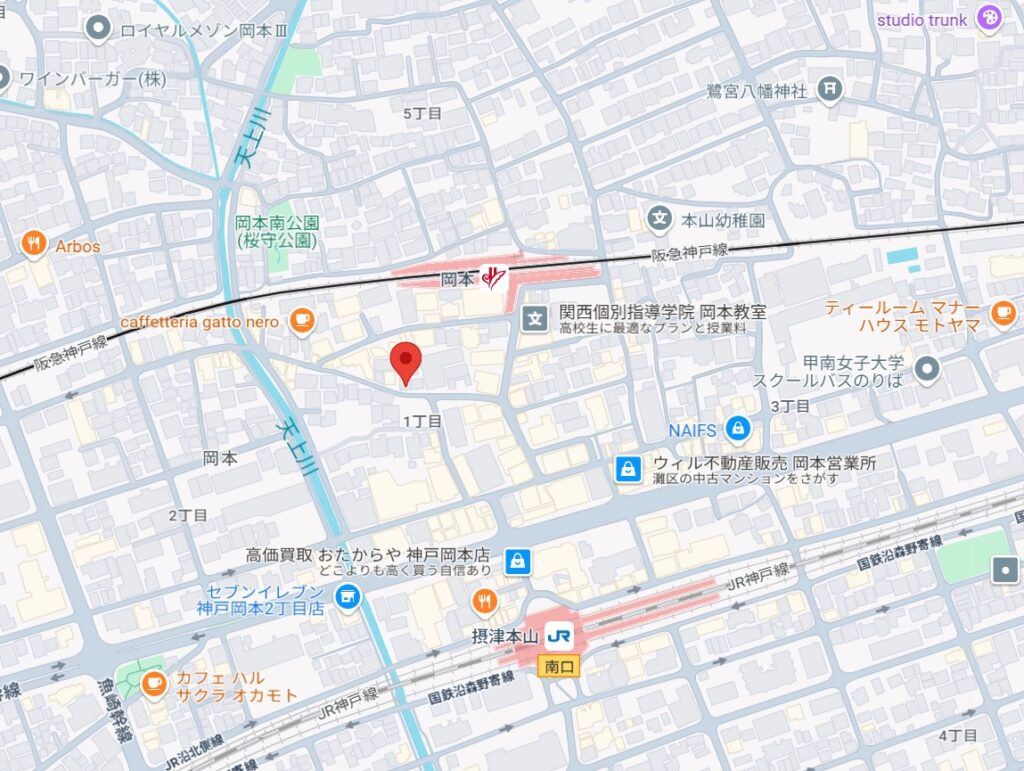1024x771 pixels.
Task: Tap the red dropped location pin
Action: click(x=404, y=361)
